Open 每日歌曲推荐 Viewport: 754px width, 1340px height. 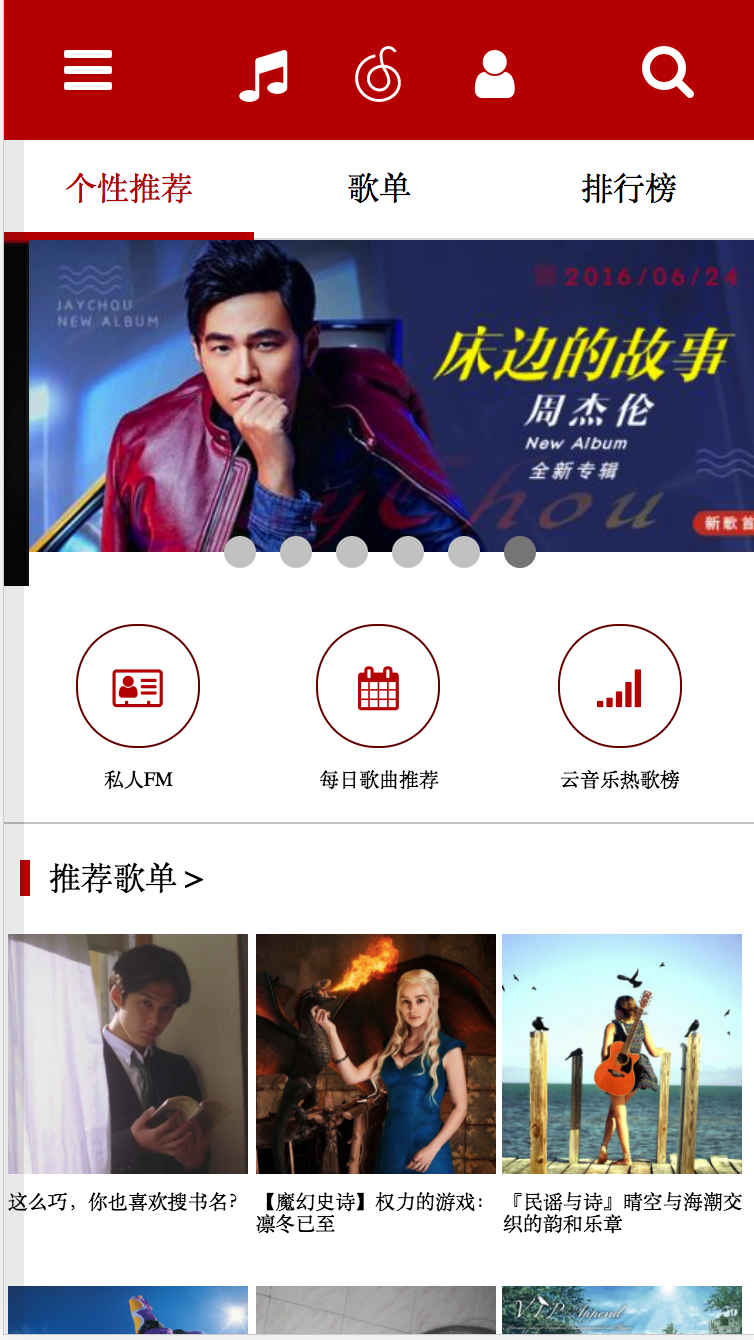click(x=379, y=708)
